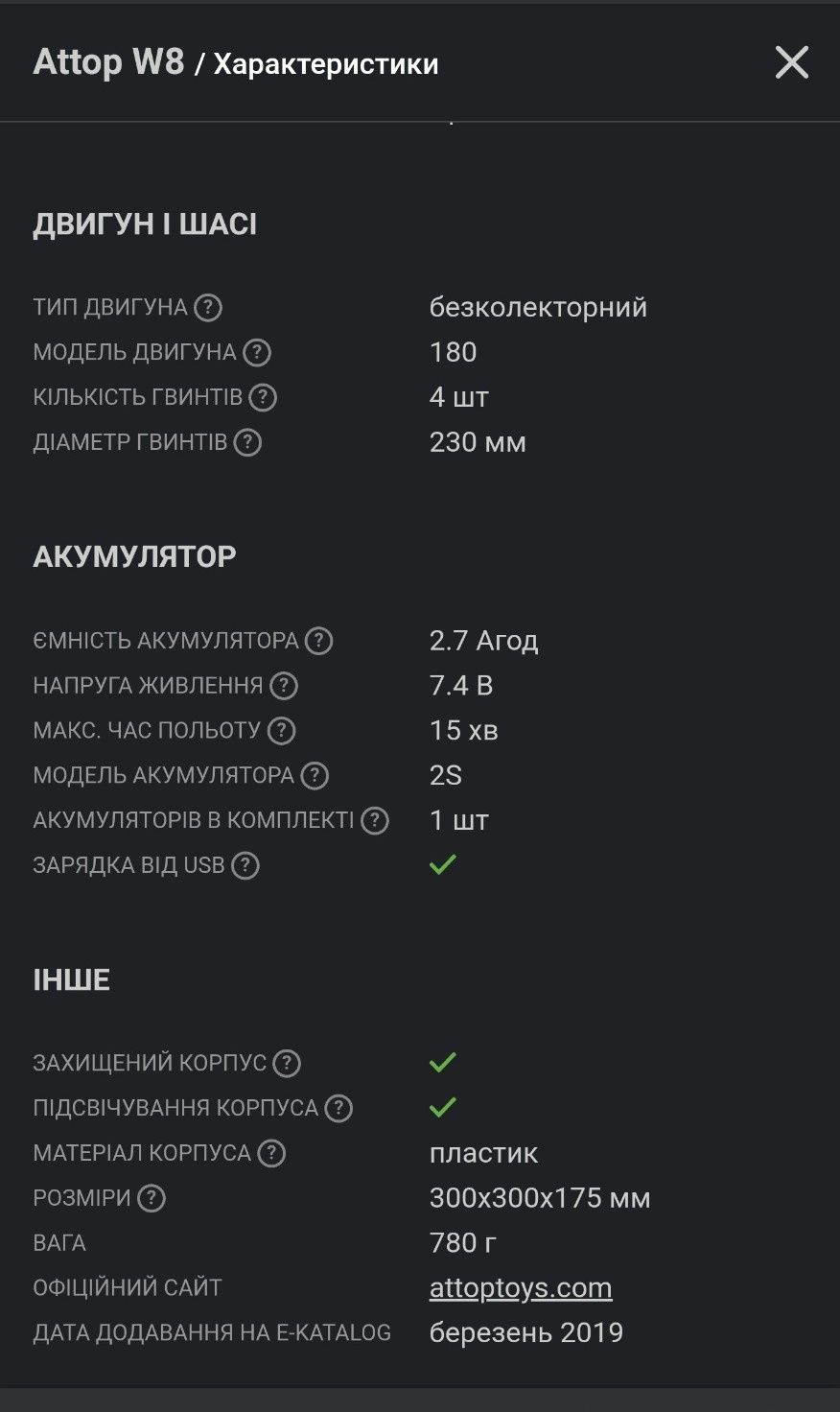Screen dimensions: 840x1412
Task: View help on Макс. час польоту
Action: (281, 731)
